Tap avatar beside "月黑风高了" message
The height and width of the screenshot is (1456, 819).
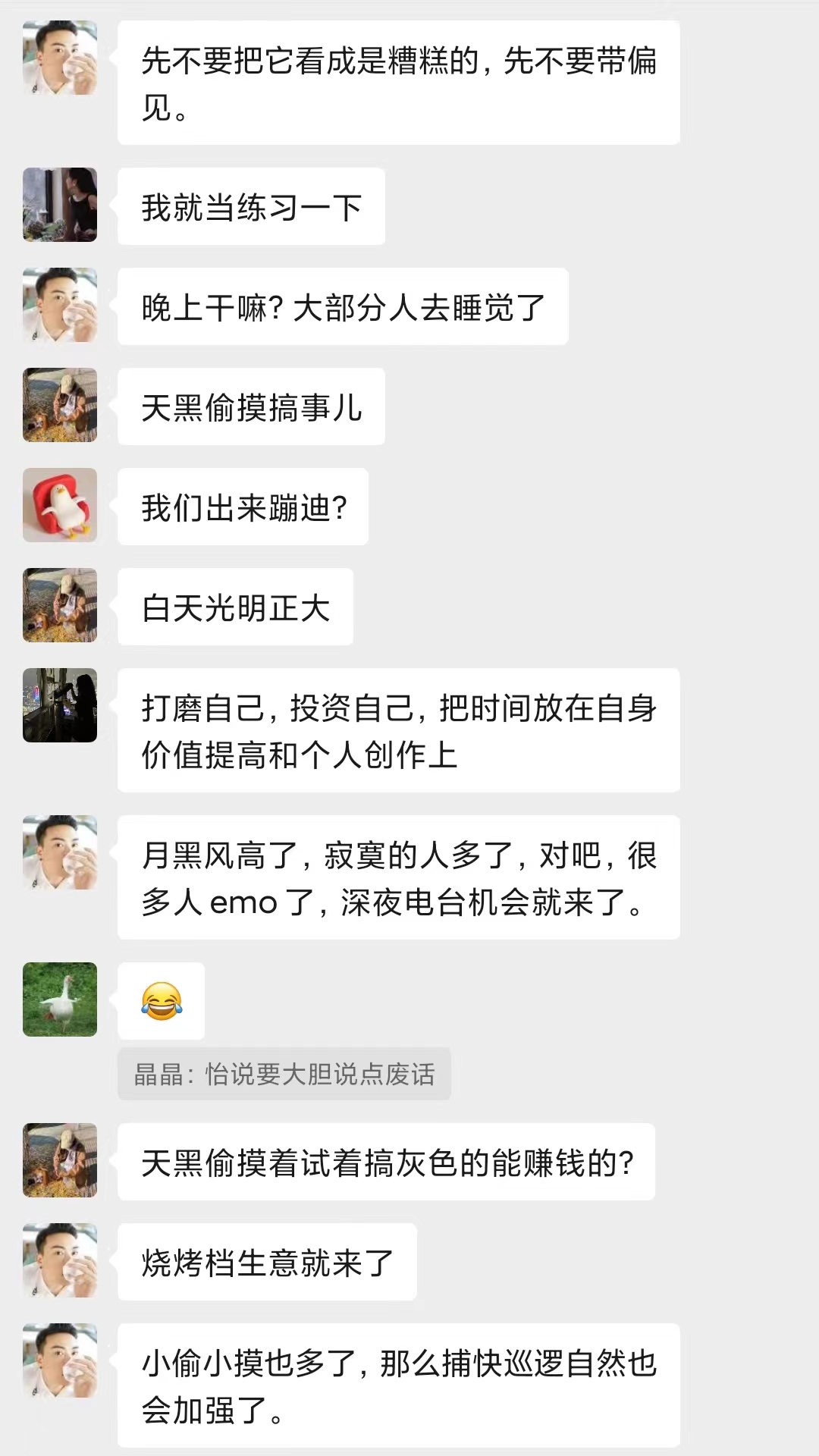60,852
